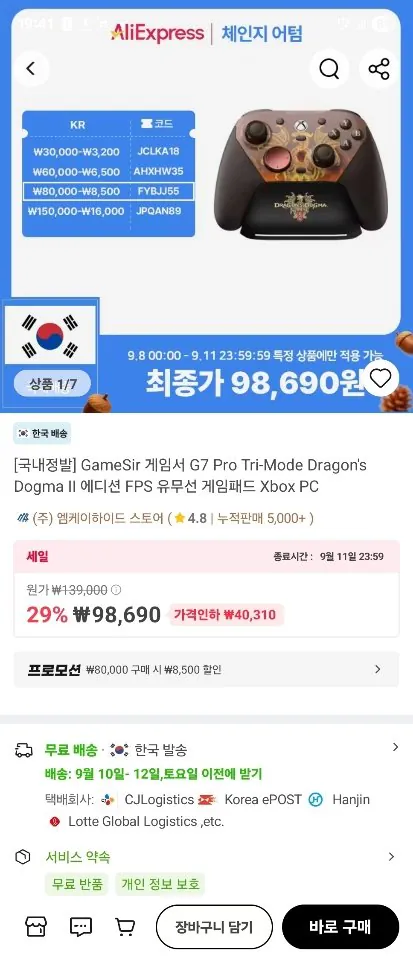Open the search icon

click(x=329, y=69)
